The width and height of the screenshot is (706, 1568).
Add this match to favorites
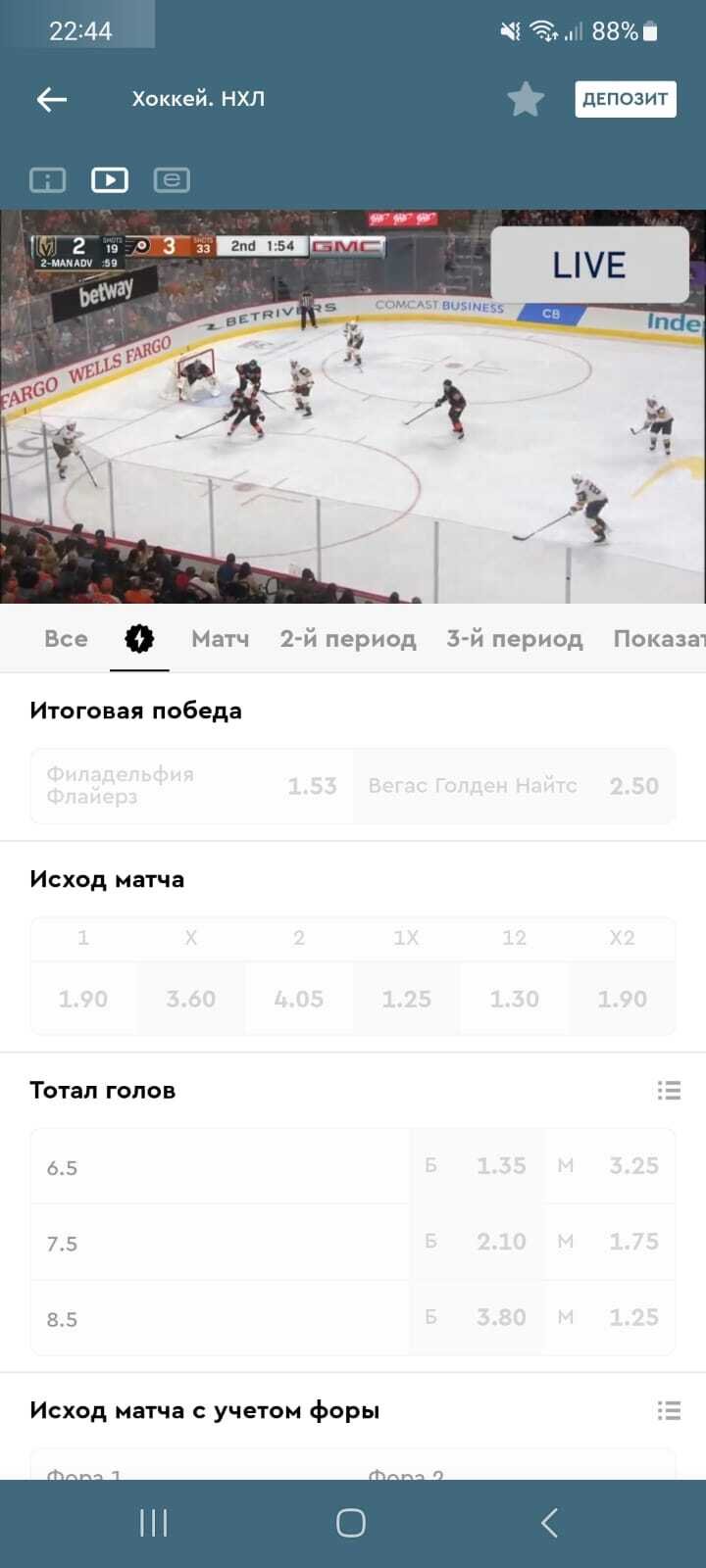coord(526,99)
